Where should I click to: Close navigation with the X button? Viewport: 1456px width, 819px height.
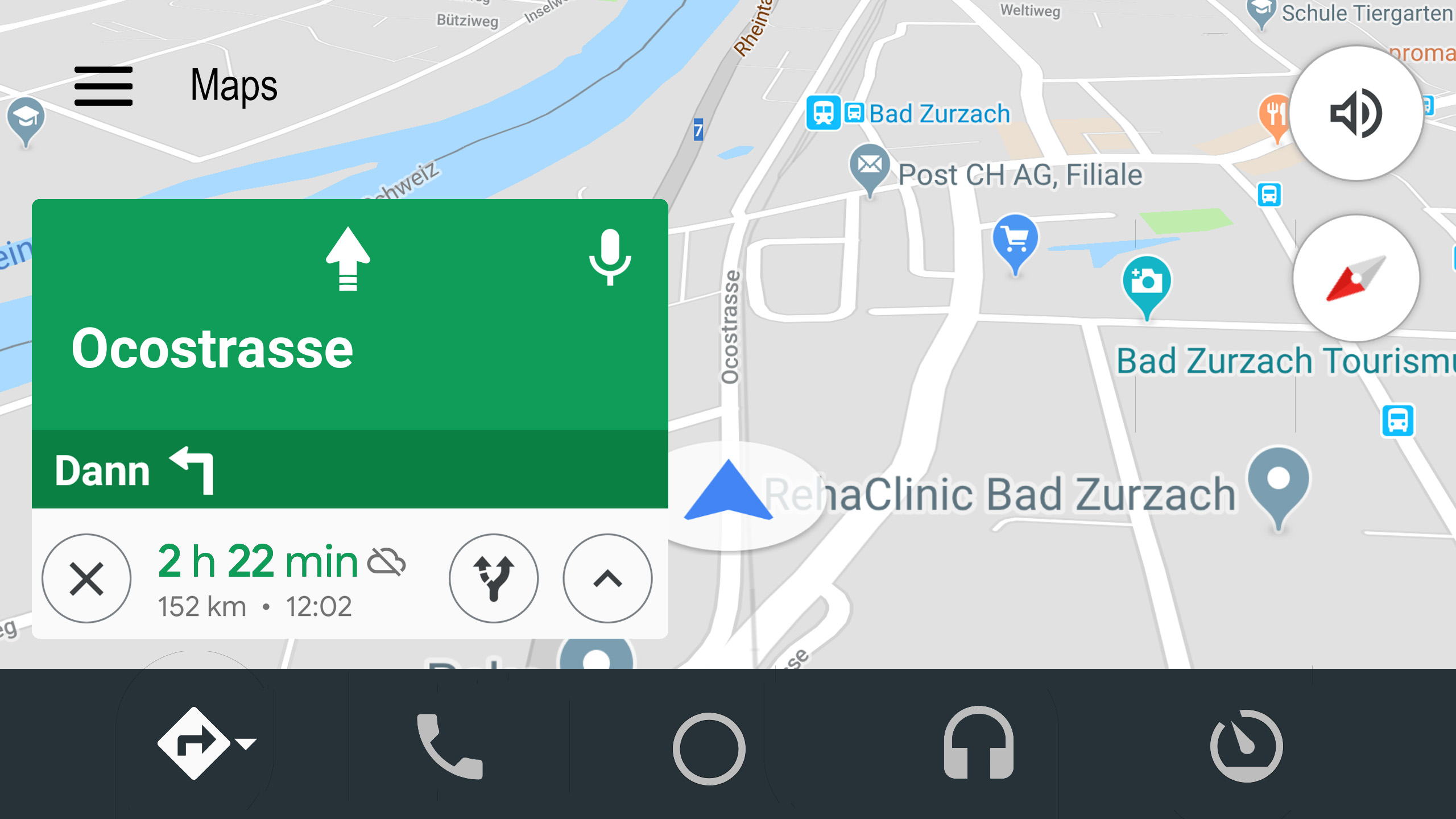[86, 578]
